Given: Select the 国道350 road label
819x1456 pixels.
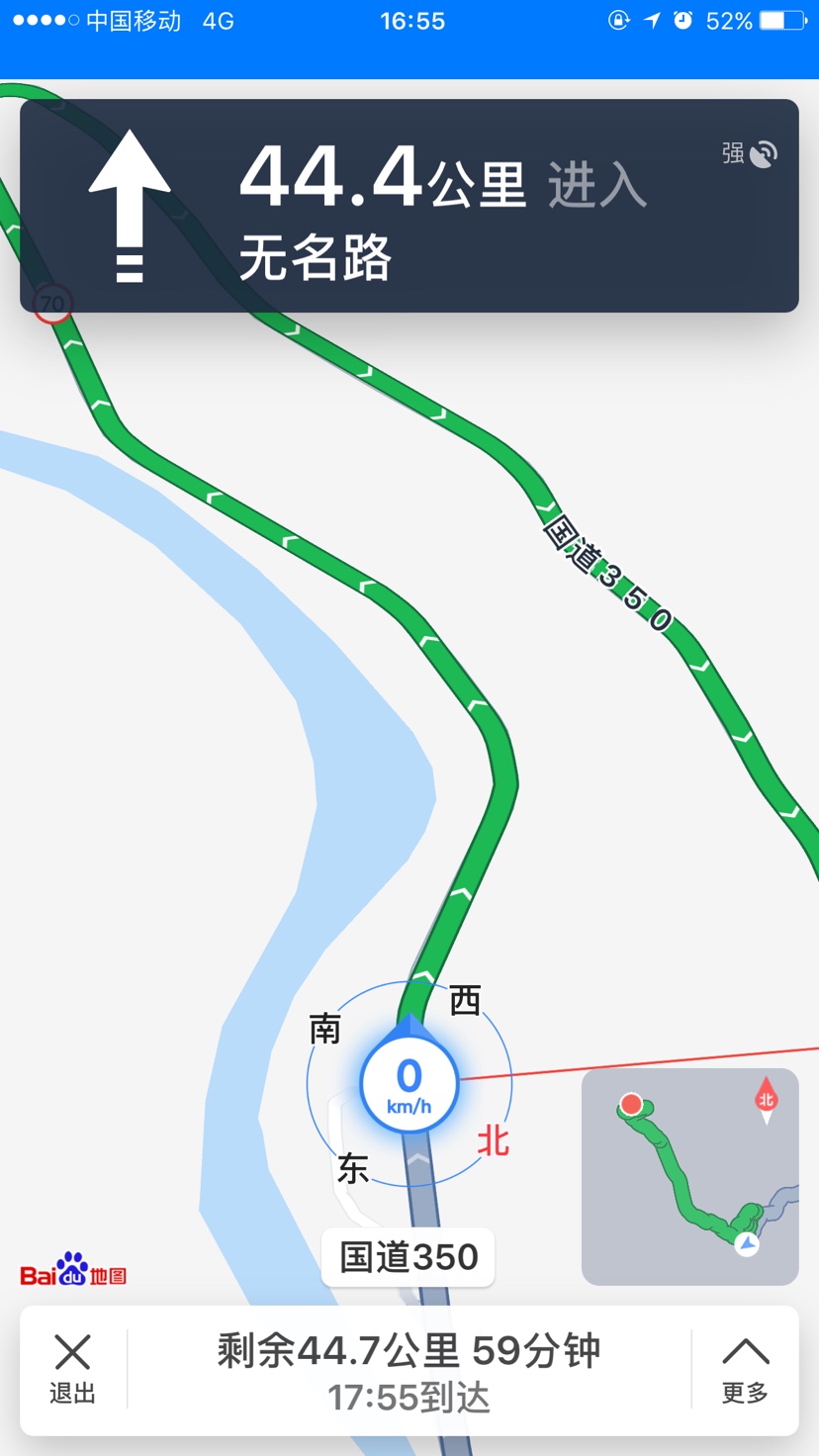Looking at the screenshot, I should pyautogui.click(x=408, y=1256).
